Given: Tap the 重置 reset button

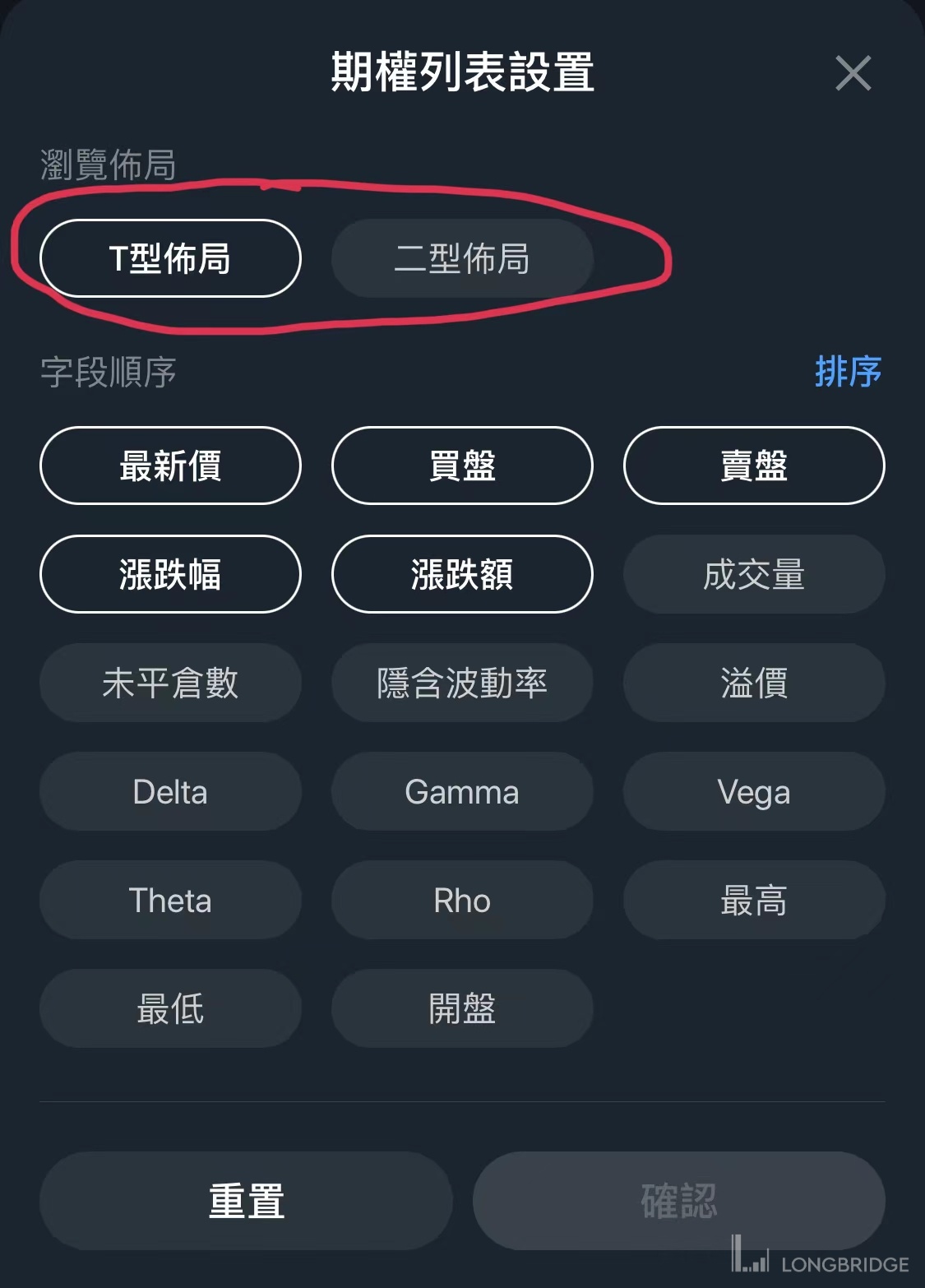Looking at the screenshot, I should 246,1201.
